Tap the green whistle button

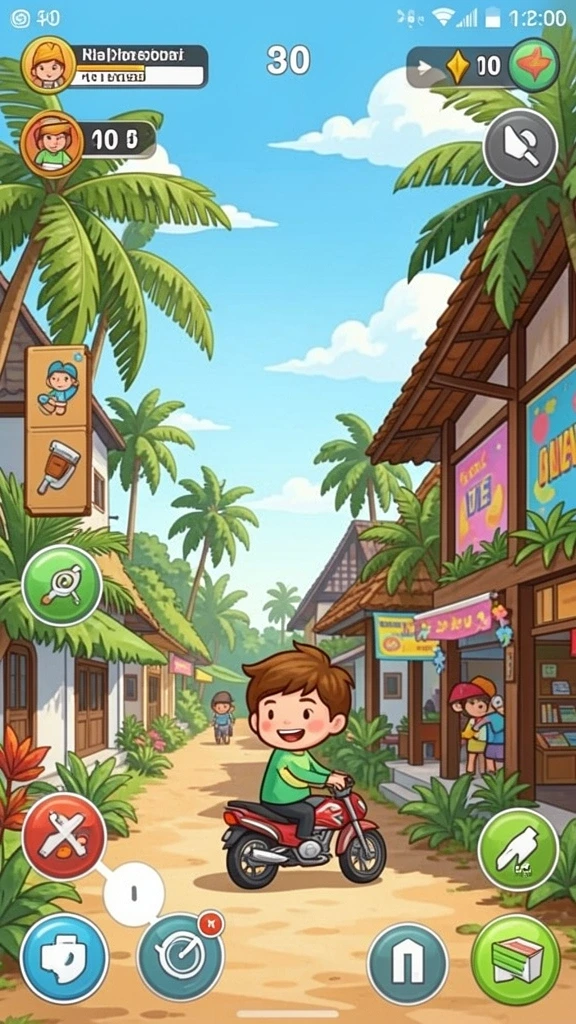pyautogui.click(x=62, y=585)
